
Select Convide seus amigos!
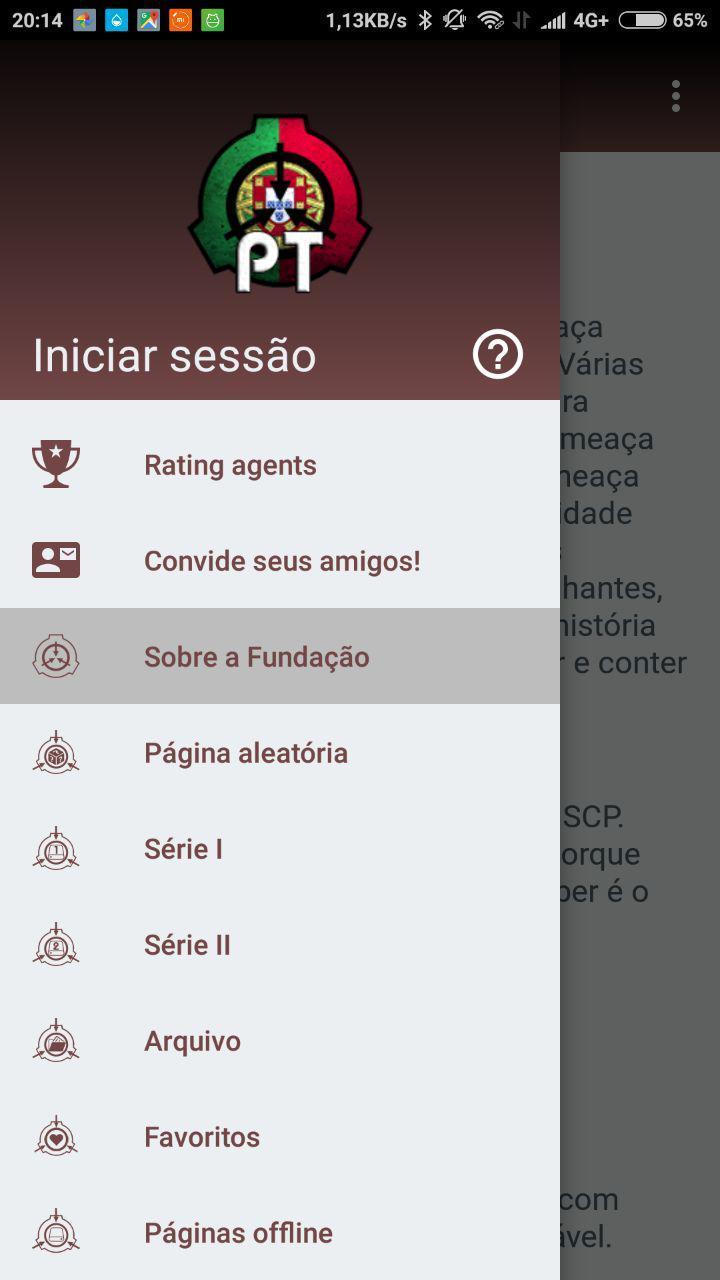click(x=282, y=561)
